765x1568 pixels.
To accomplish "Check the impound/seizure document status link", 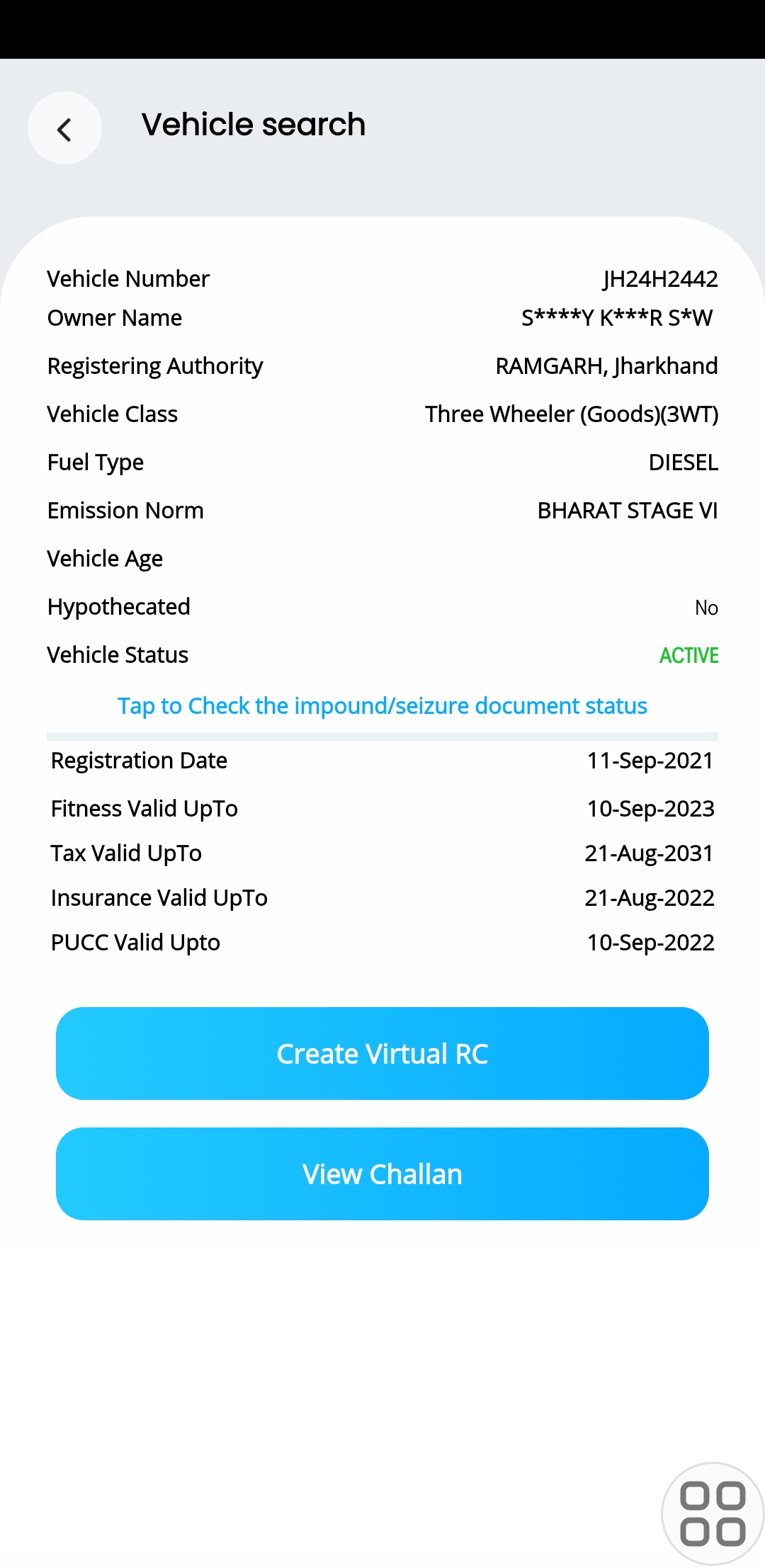I will (382, 705).
